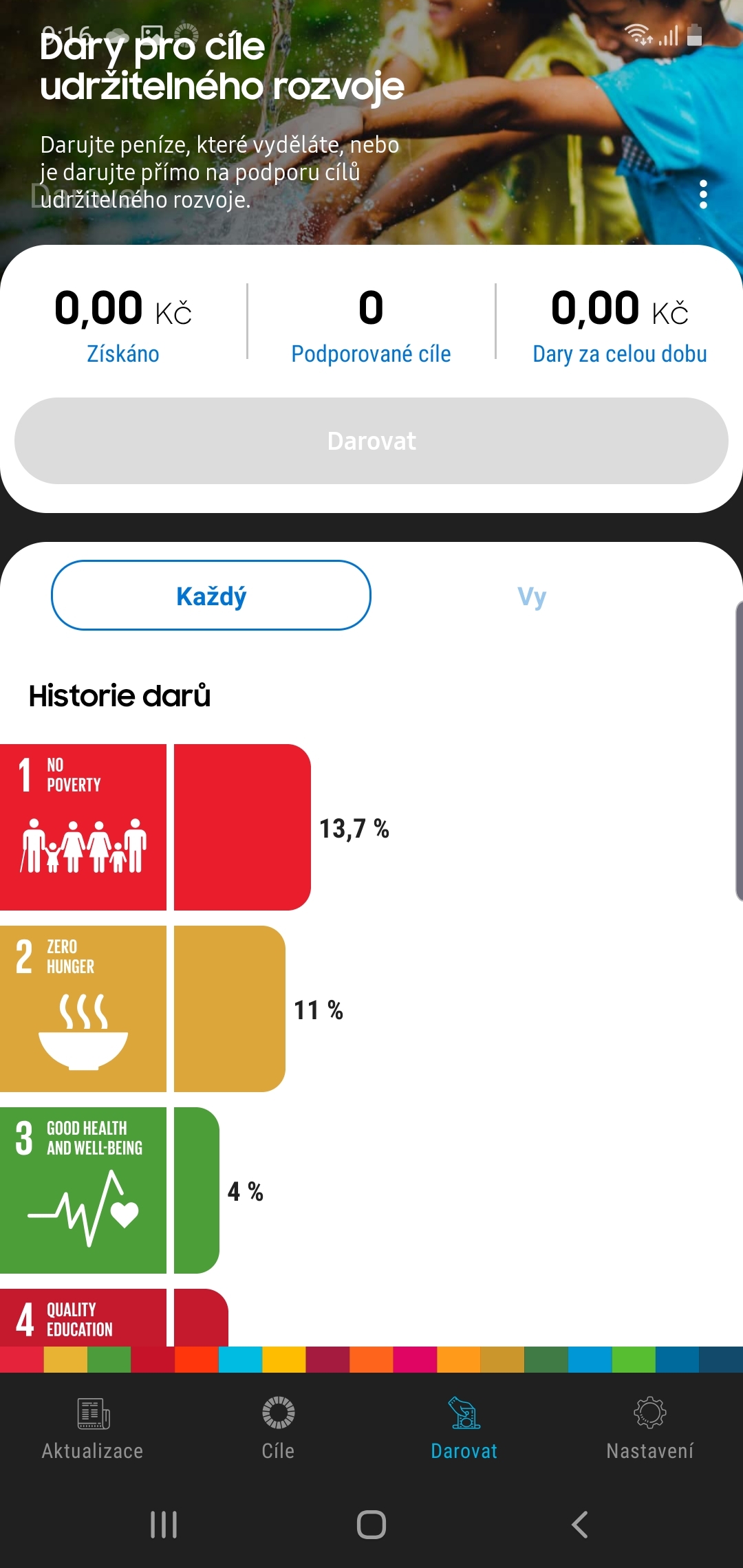The width and height of the screenshot is (743, 1568).
Task: Switch to the Cíle tab
Action: pos(279,1428)
